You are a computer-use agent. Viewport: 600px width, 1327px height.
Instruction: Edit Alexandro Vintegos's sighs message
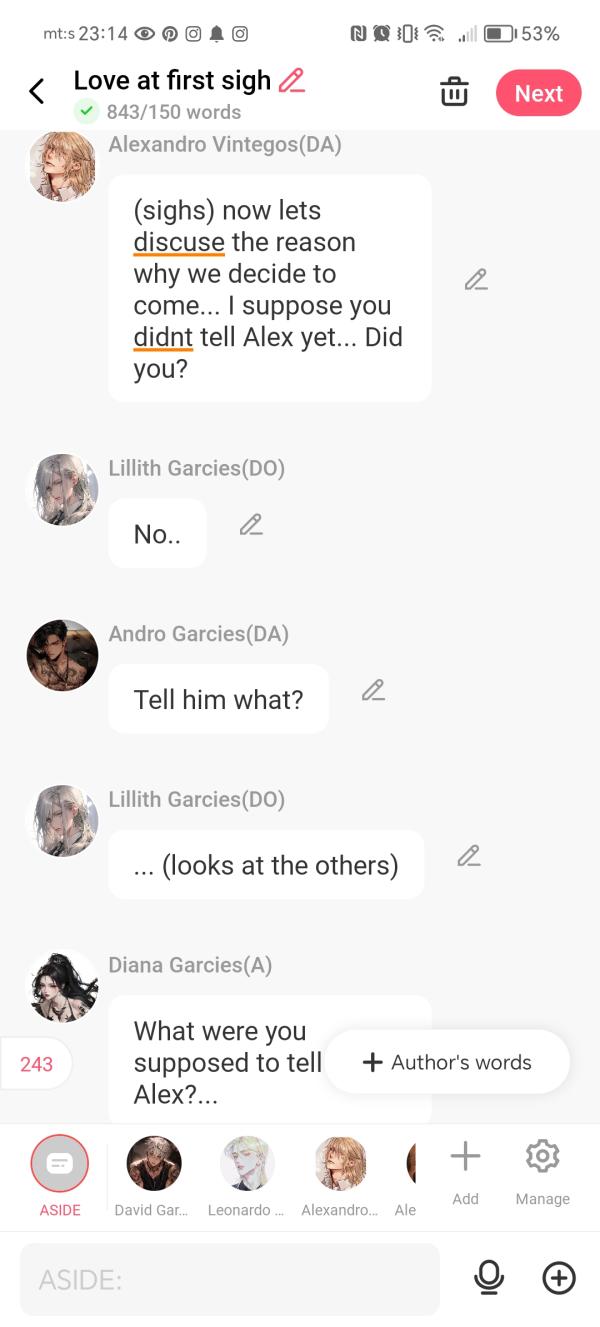[476, 281]
